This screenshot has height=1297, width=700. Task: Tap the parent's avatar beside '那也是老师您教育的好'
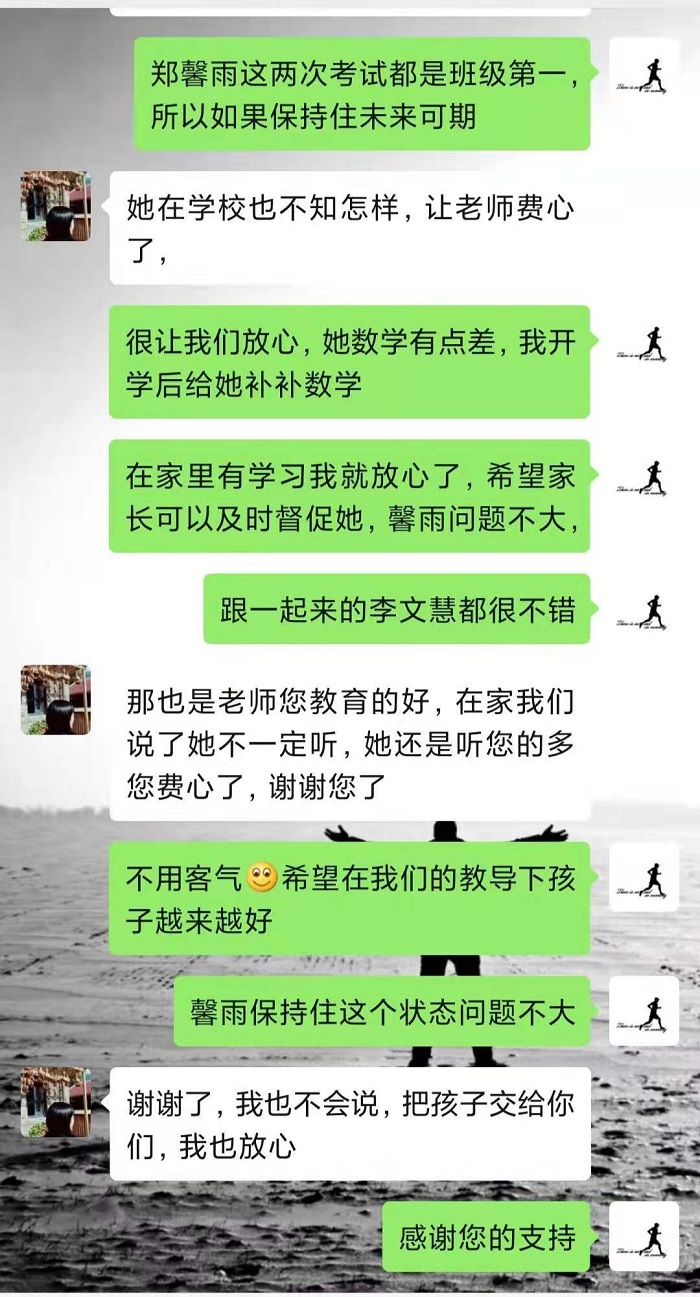click(x=56, y=699)
